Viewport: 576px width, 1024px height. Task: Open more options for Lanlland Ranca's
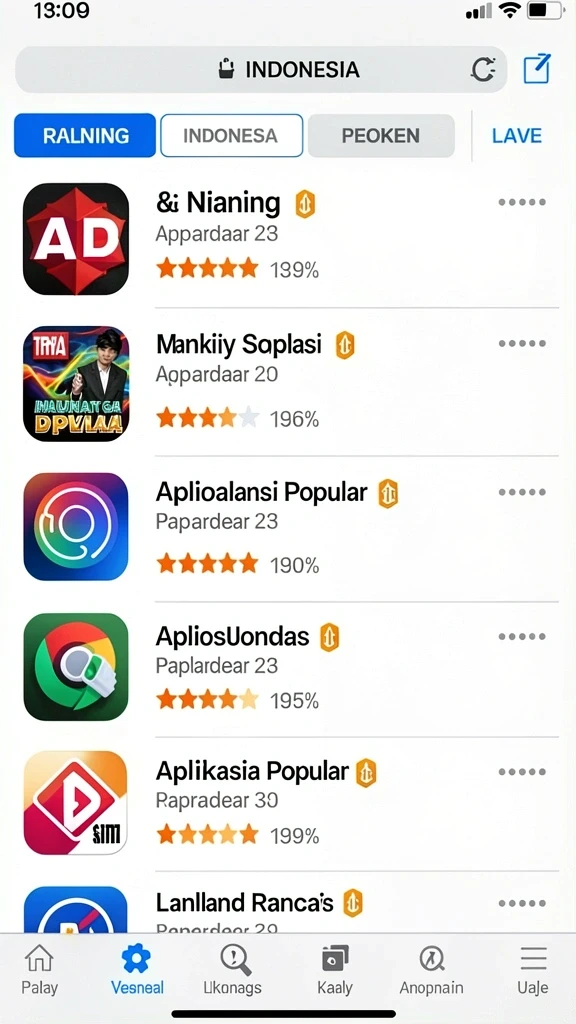pos(522,904)
